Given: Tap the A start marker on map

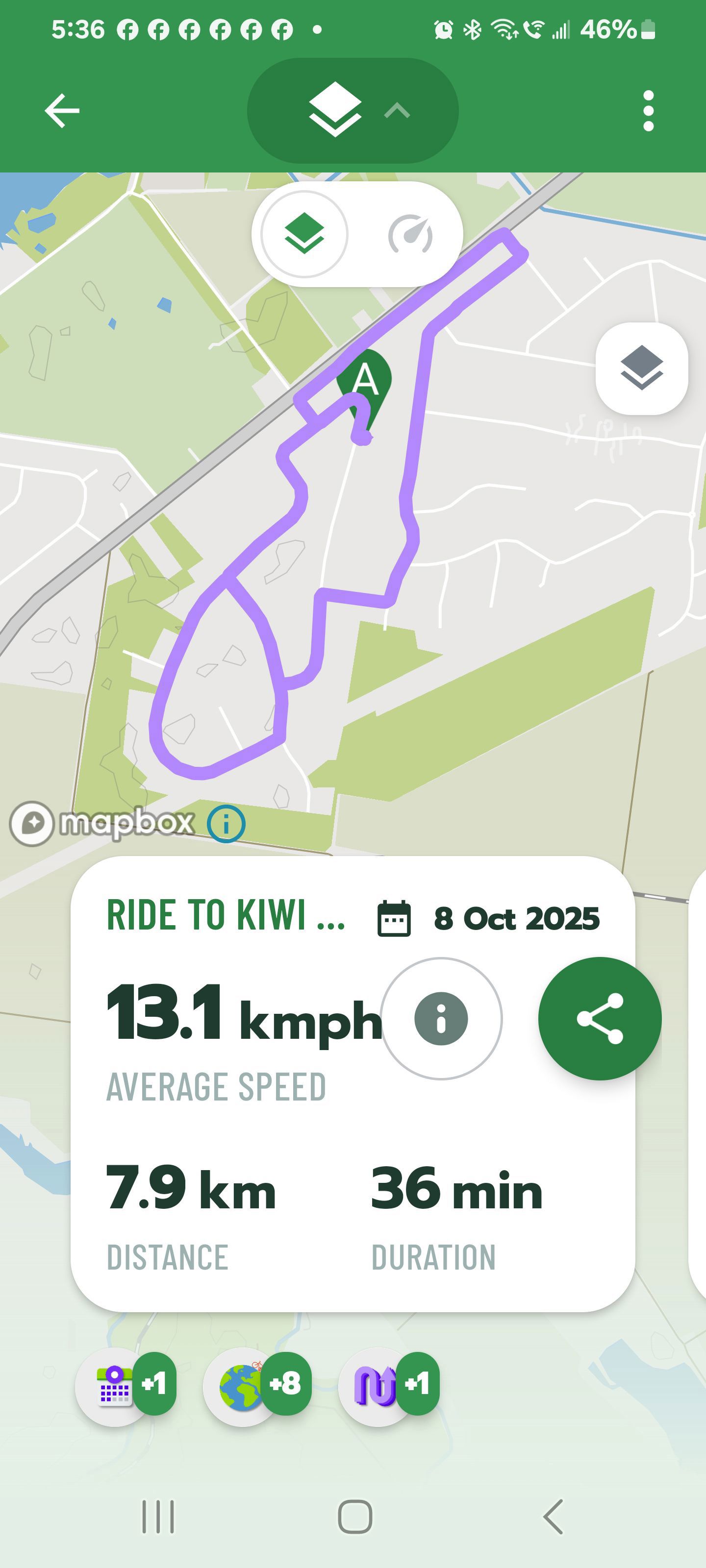Looking at the screenshot, I should tap(364, 380).
